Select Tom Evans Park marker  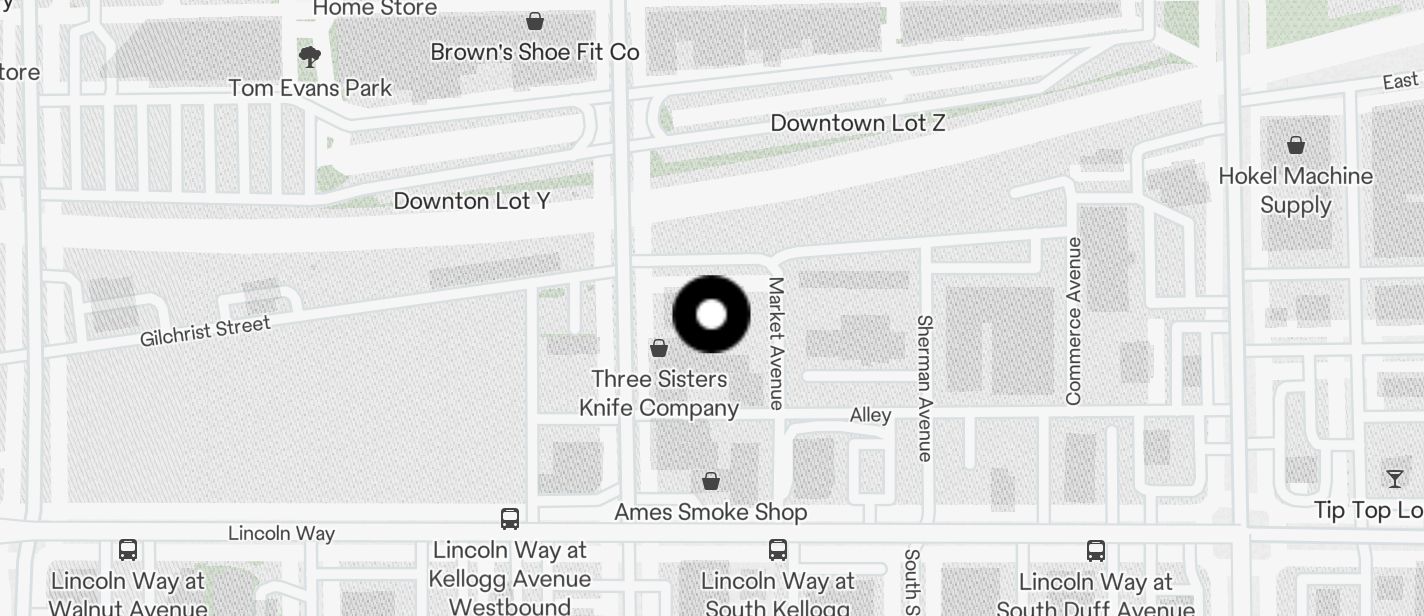310,57
